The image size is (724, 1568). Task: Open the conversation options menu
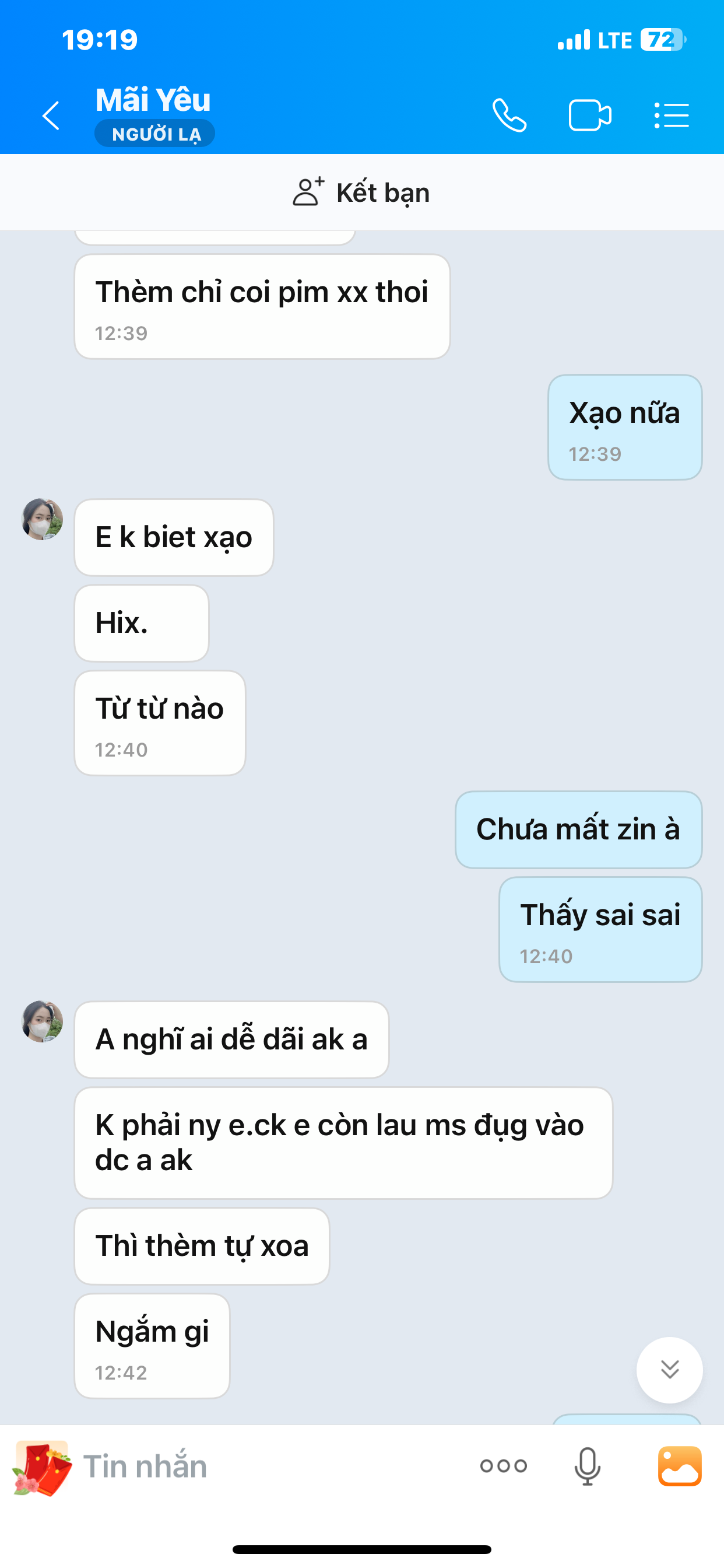(672, 116)
